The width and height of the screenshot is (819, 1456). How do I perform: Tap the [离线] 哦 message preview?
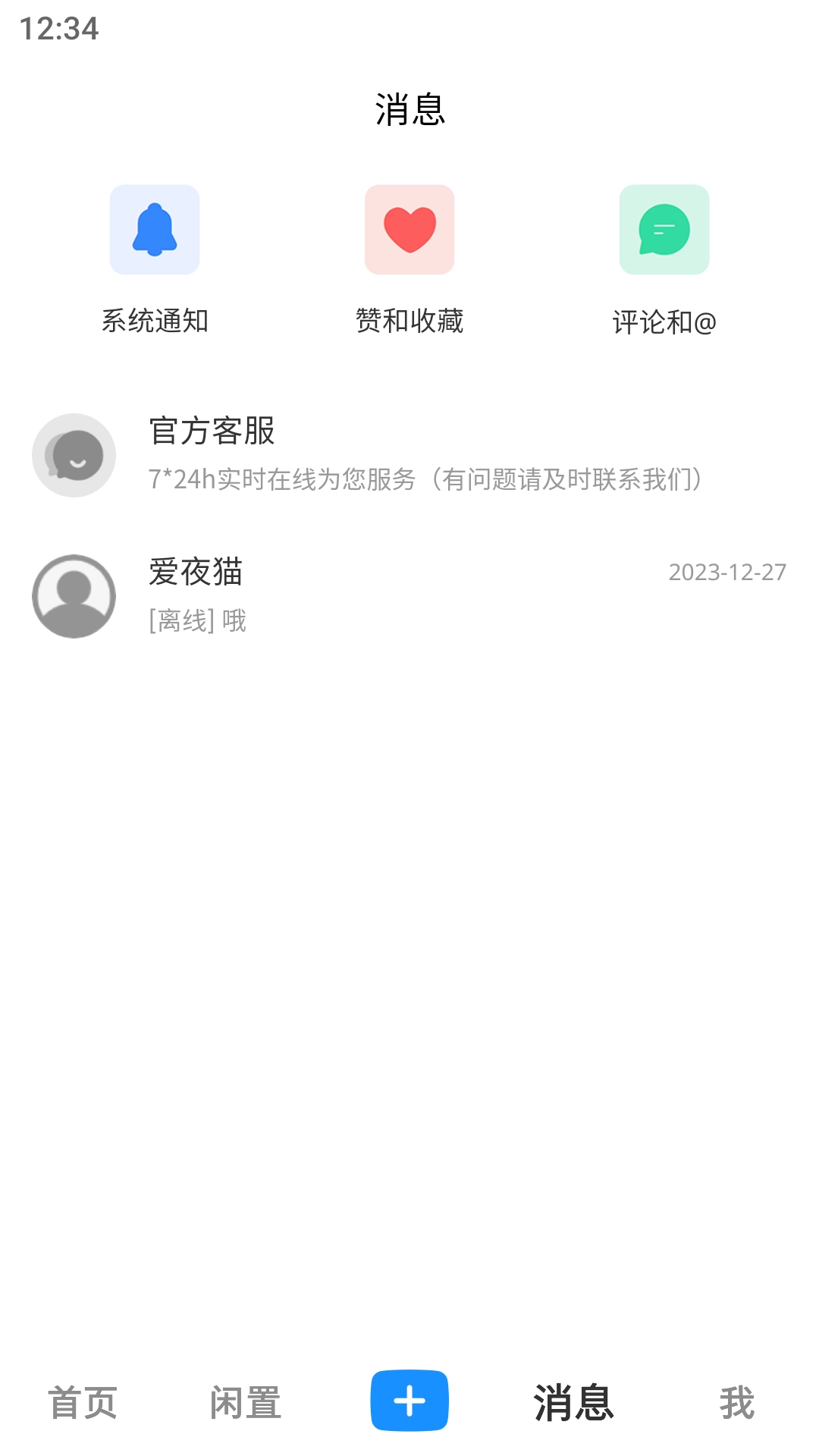(196, 620)
